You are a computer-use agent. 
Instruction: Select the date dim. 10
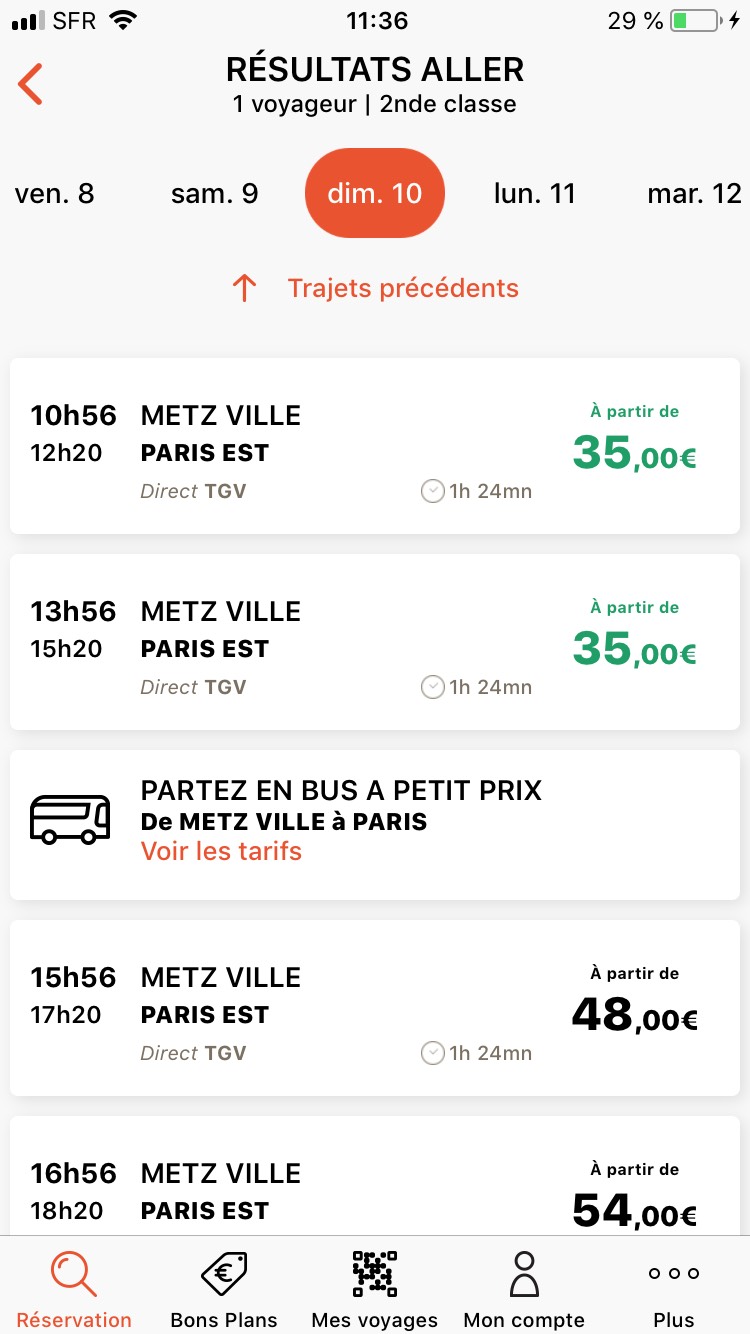(375, 193)
